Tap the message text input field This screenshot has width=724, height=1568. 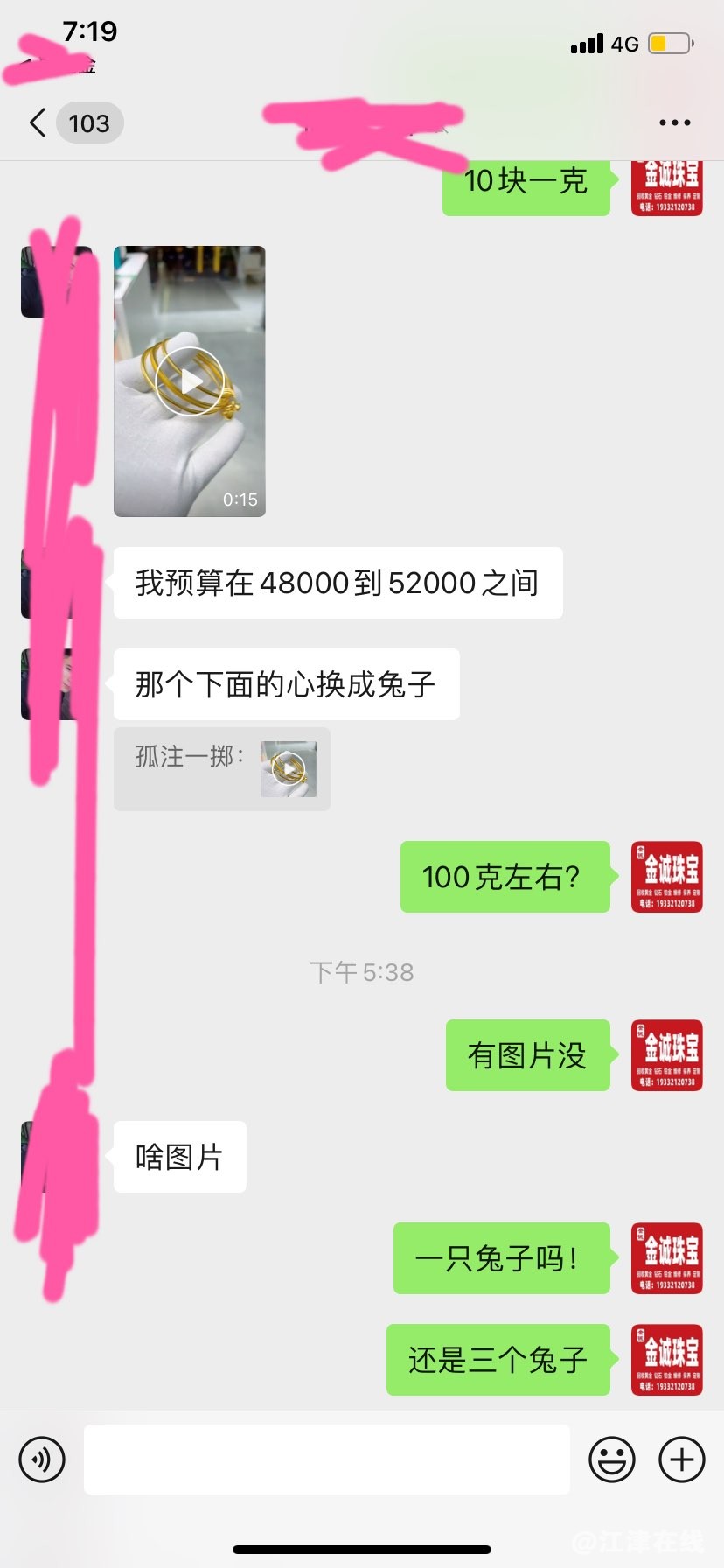coord(326,1459)
